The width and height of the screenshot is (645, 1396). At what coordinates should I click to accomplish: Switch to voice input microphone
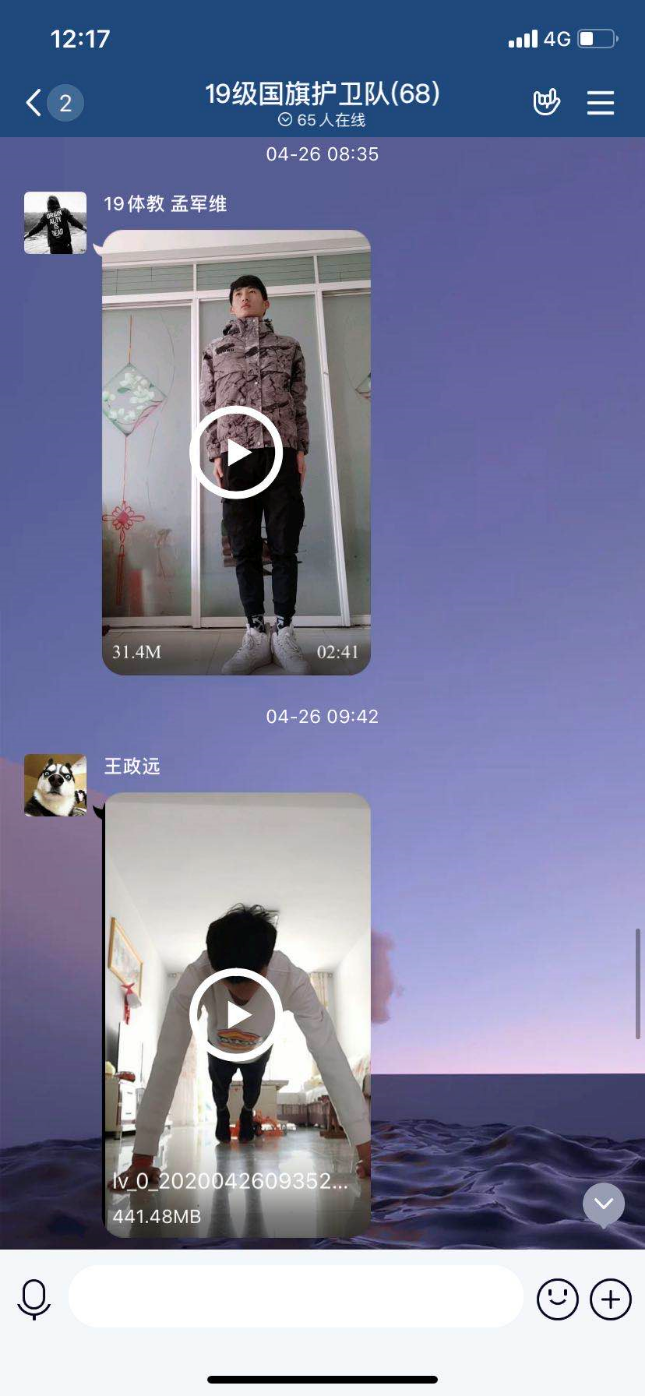pos(34,1299)
